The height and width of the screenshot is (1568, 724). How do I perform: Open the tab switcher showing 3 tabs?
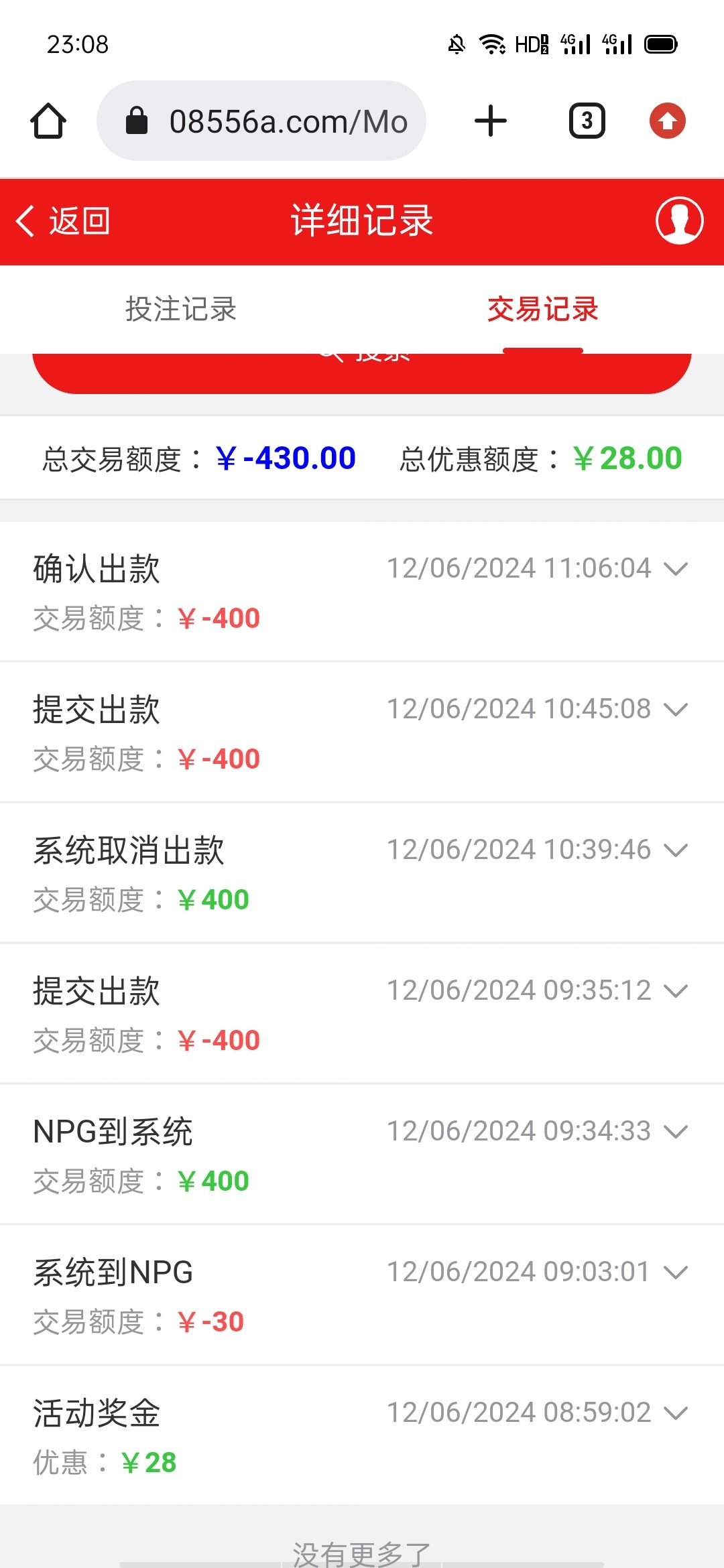587,121
